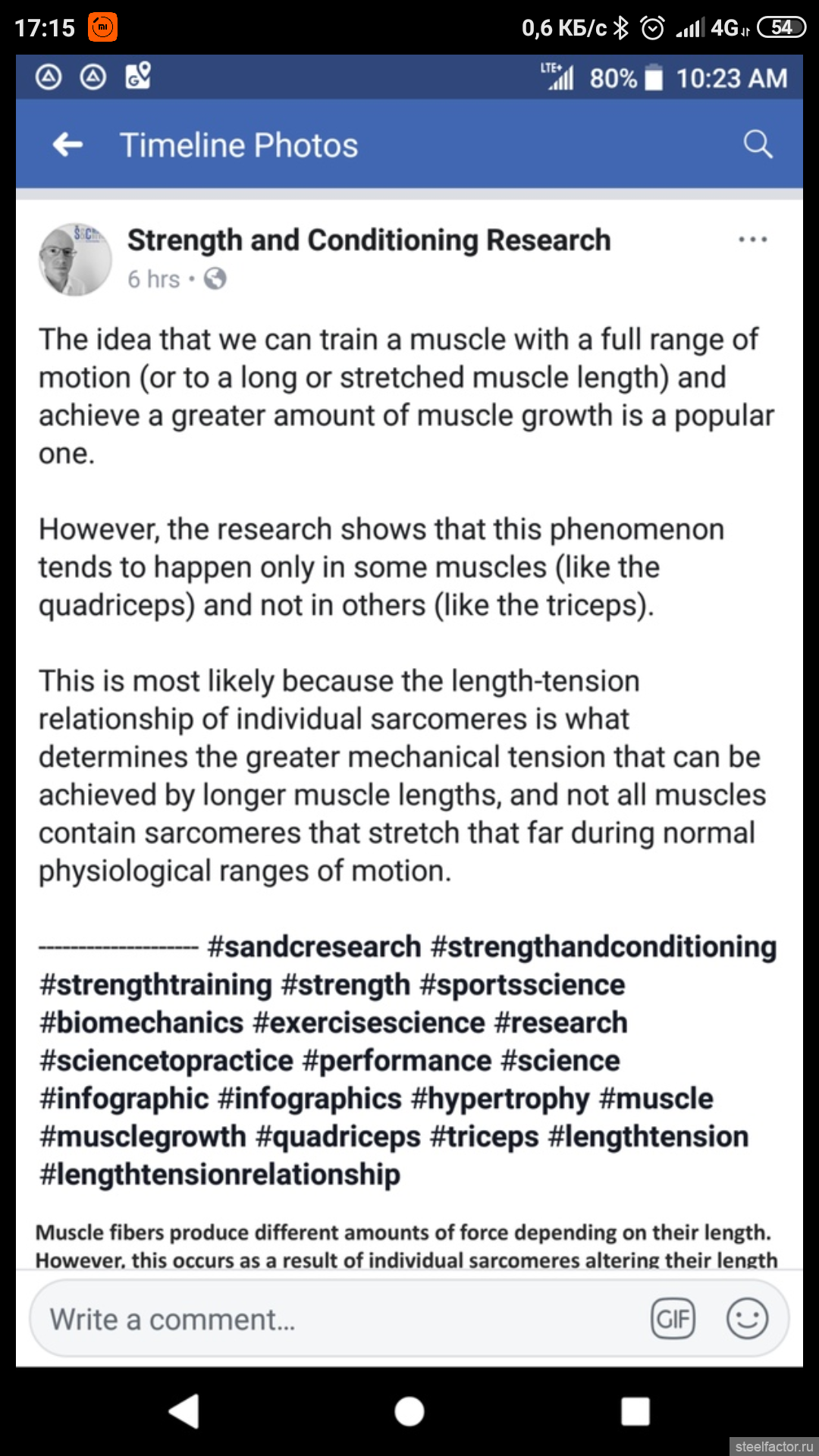
Task: Open the #strengthandconditioning hashtag
Action: 604,947
